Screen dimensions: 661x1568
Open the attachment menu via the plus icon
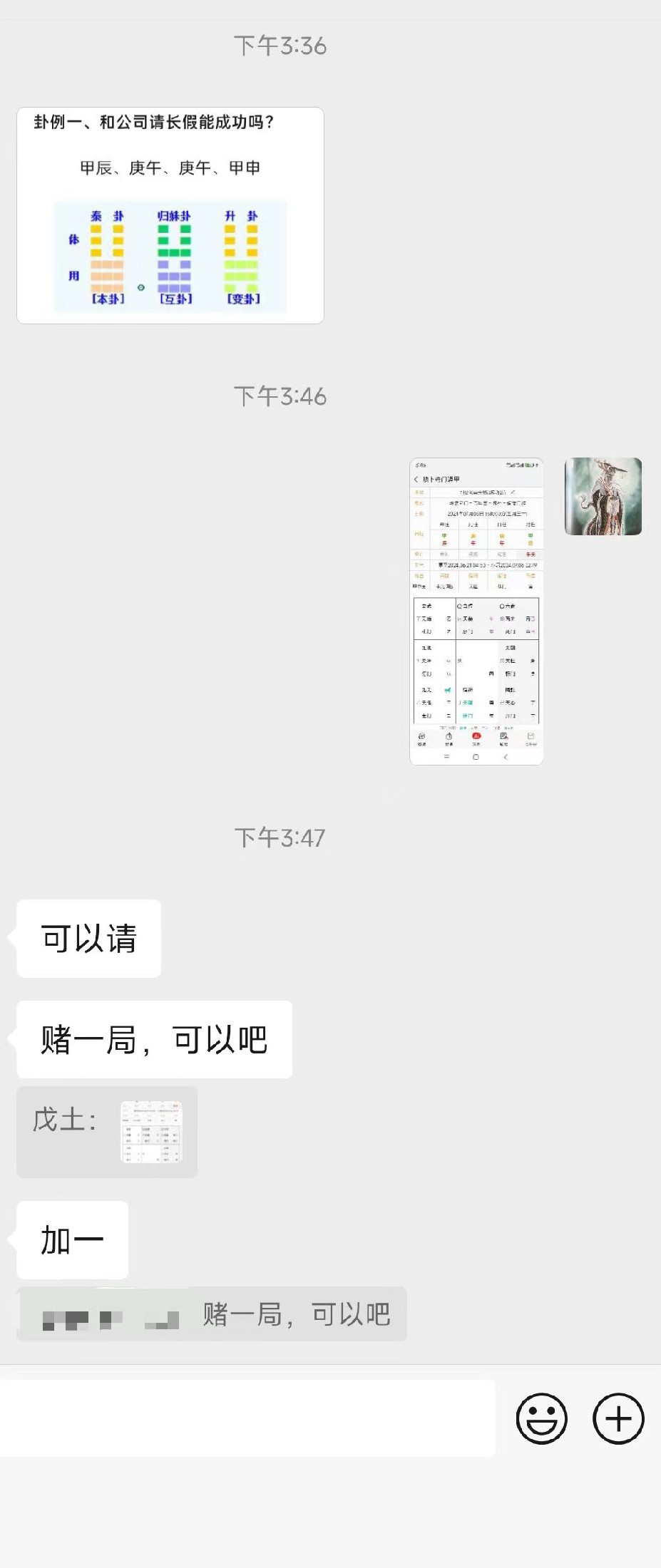pos(618,1418)
